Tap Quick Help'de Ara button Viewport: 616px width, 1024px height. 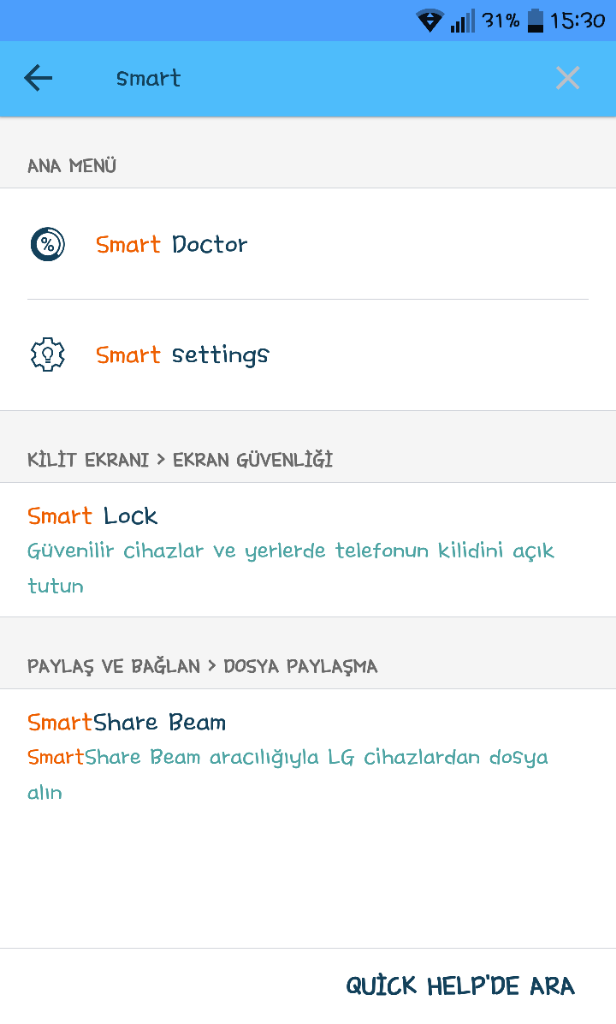(460, 986)
